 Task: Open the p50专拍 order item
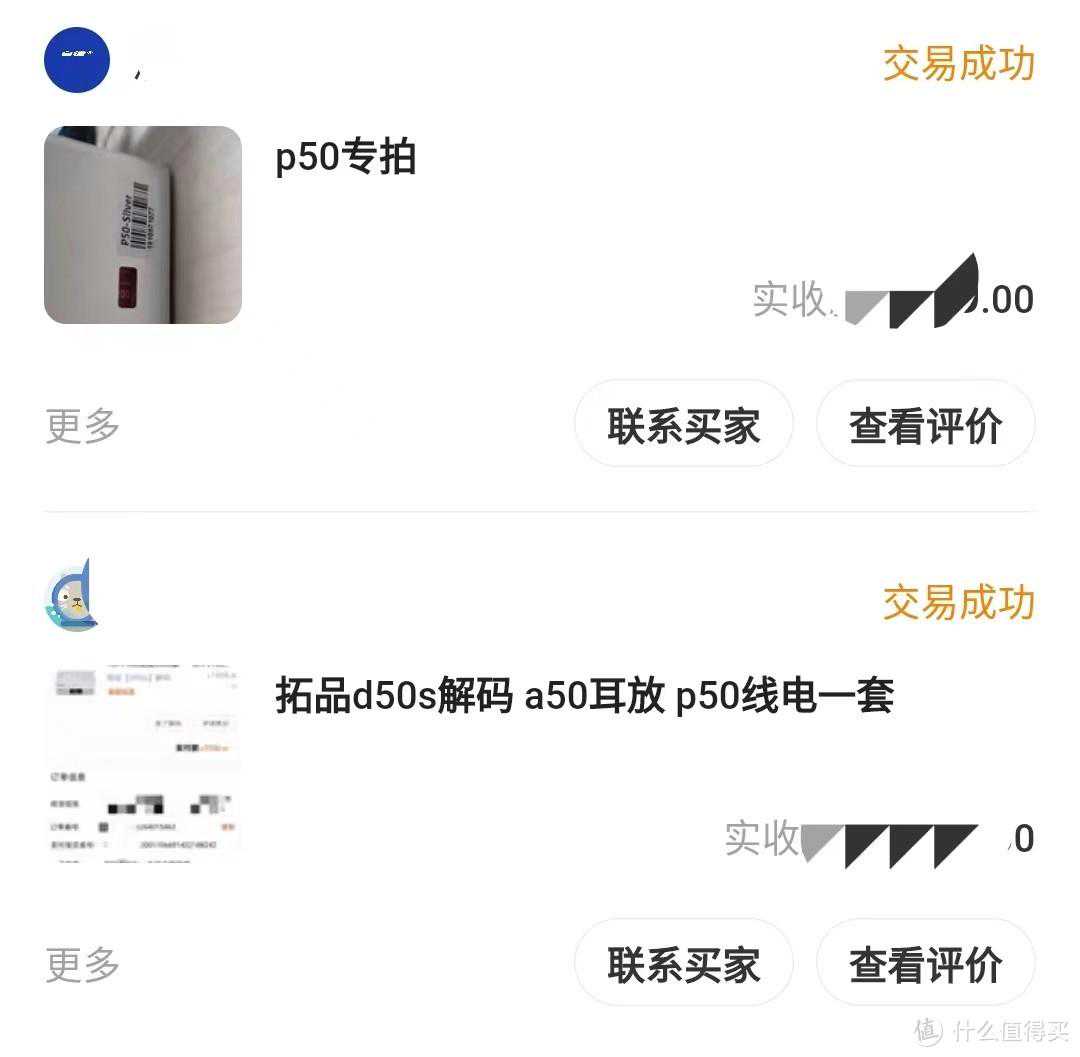(345, 159)
